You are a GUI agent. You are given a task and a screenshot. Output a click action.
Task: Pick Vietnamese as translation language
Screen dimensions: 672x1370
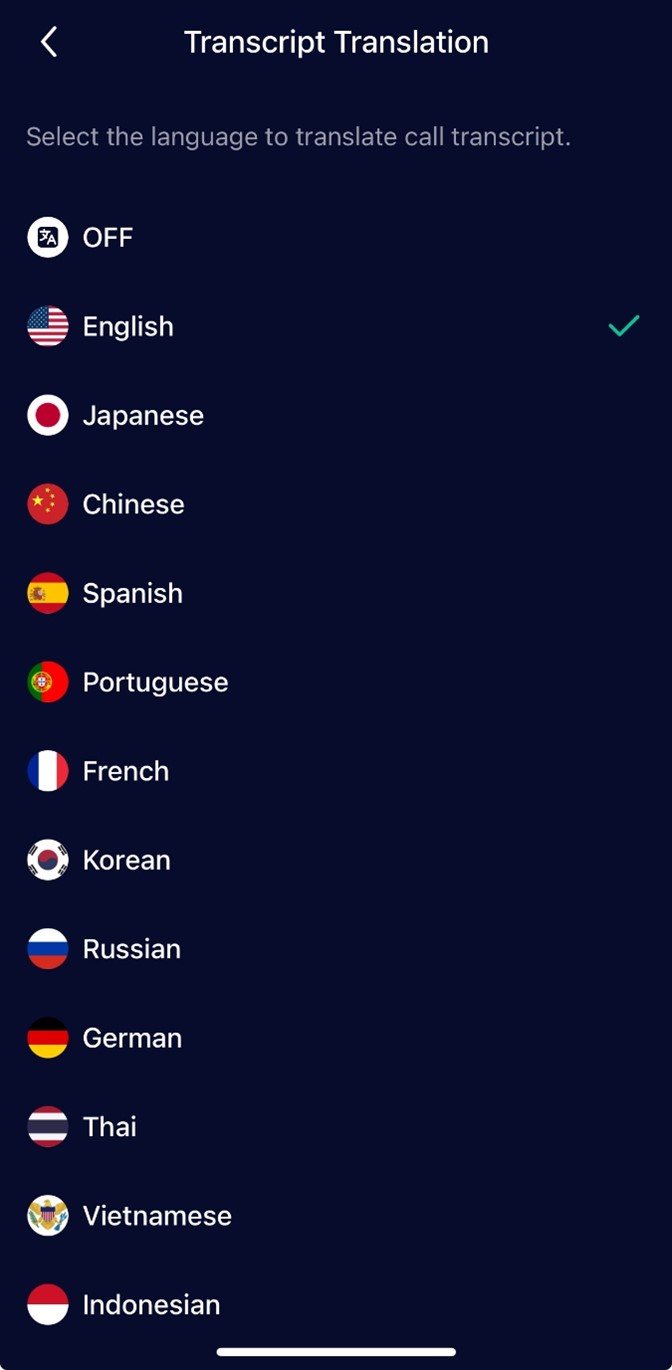[x=157, y=1217]
